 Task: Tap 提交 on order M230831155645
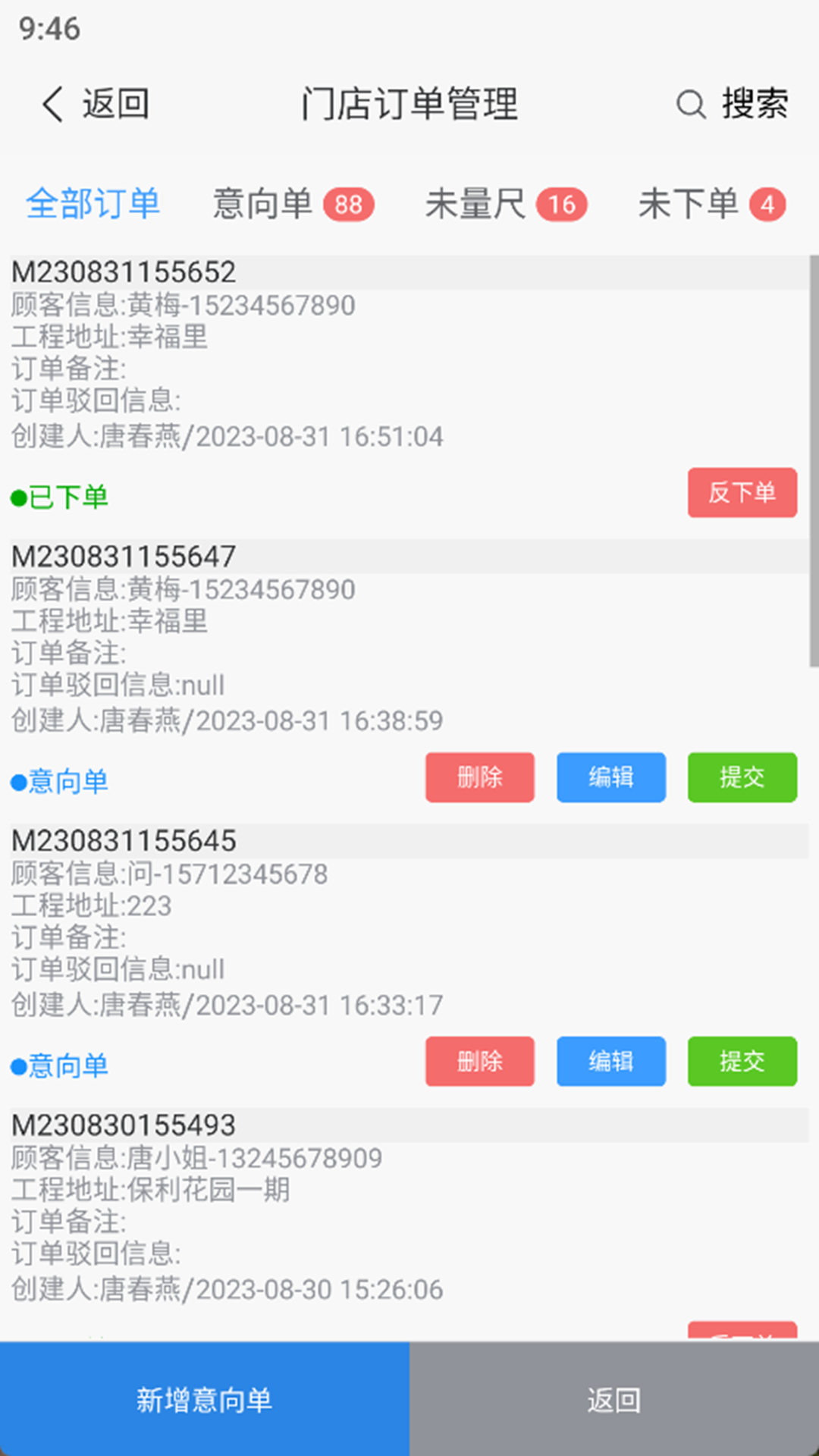pos(742,1062)
